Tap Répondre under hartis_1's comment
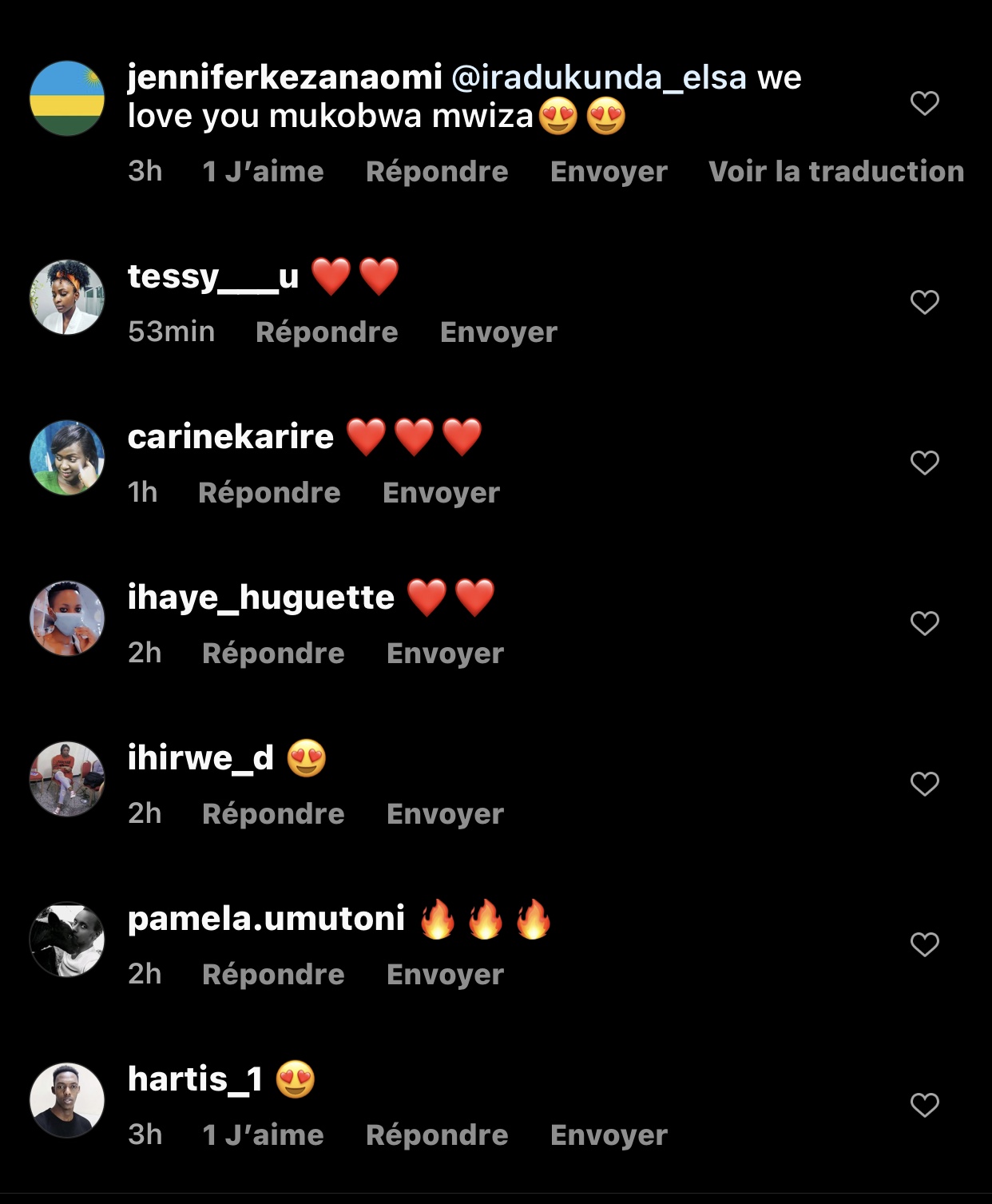 [436, 1135]
